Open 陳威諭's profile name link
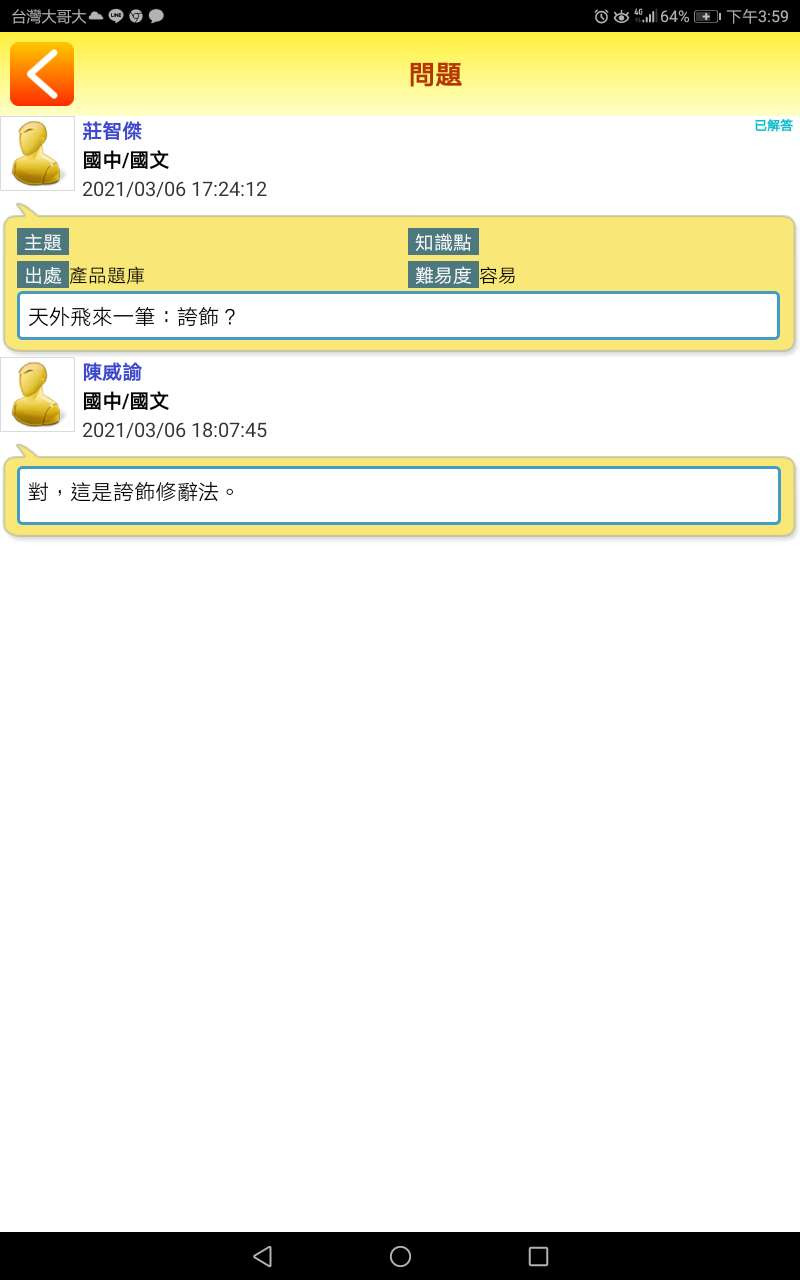 [x=112, y=372]
